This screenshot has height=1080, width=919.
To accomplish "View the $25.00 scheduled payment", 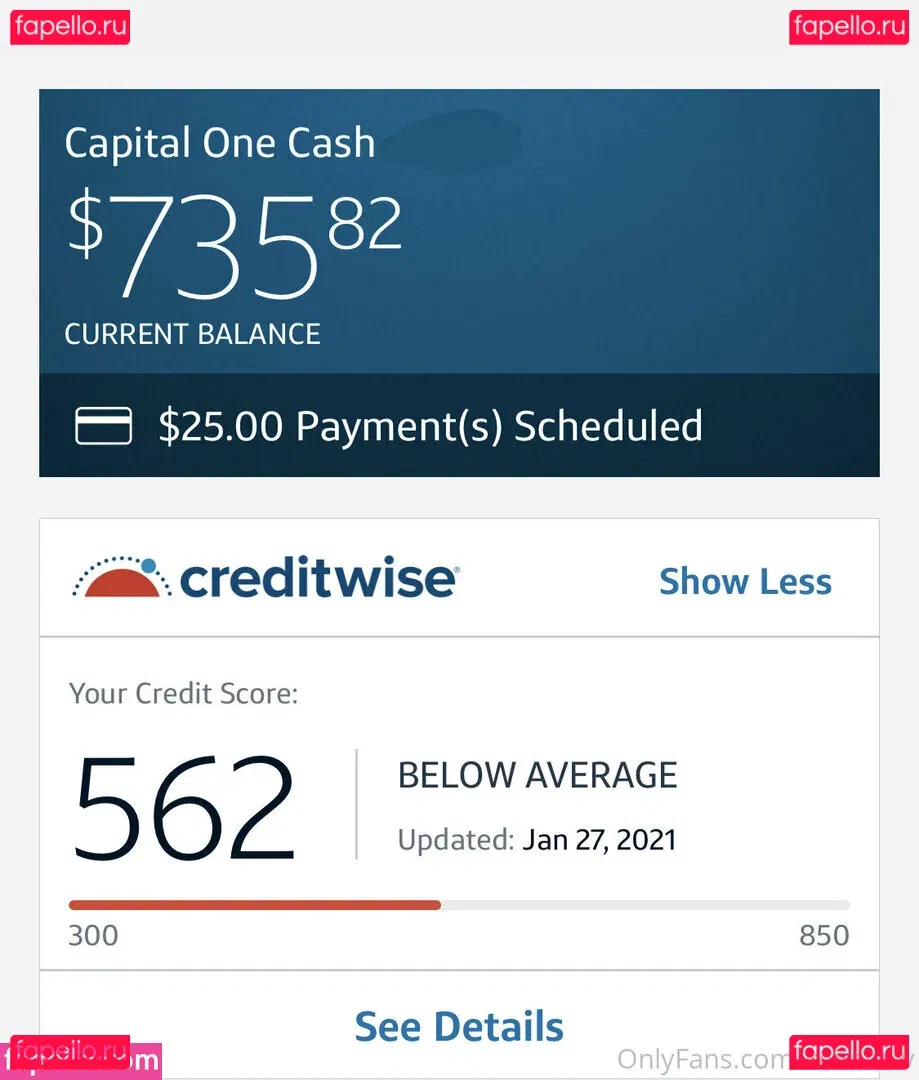I will point(430,426).
